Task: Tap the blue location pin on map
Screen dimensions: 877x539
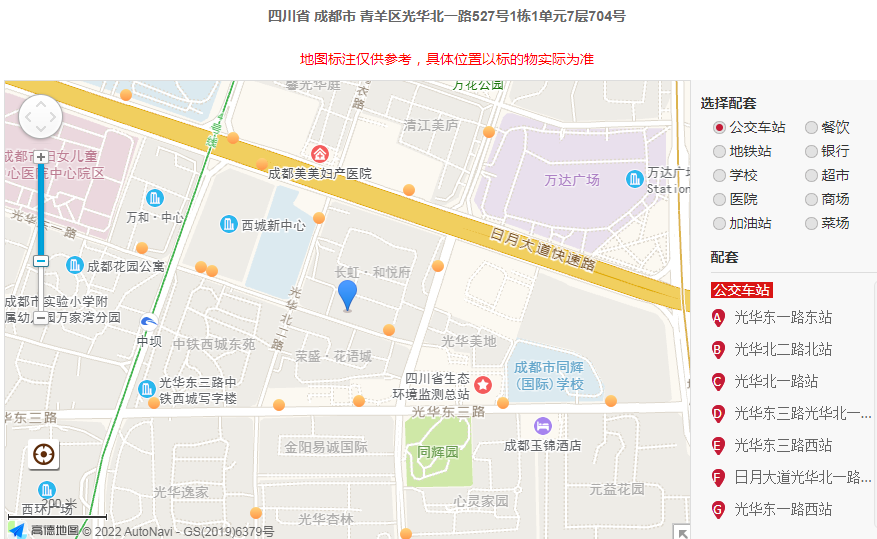Action: tap(347, 295)
